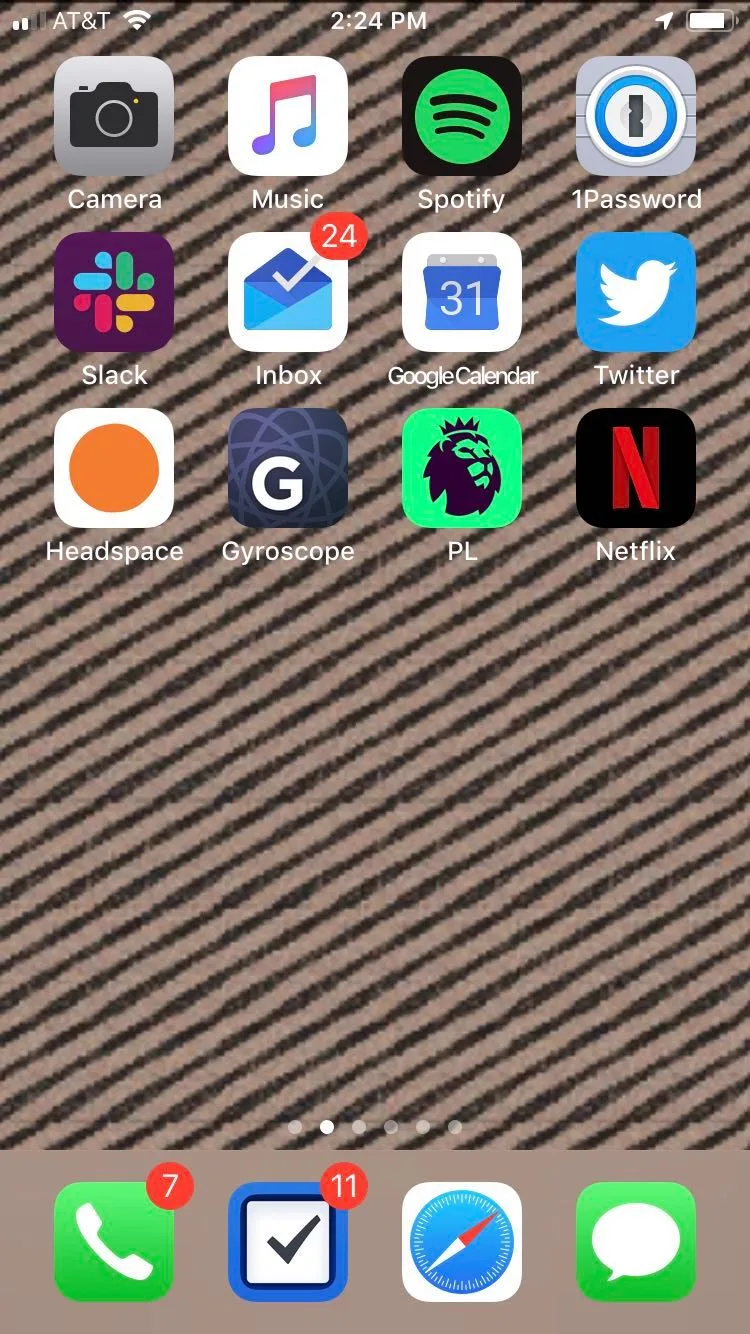
Task: Open the checkmark to-do app in dock
Action: click(288, 1242)
